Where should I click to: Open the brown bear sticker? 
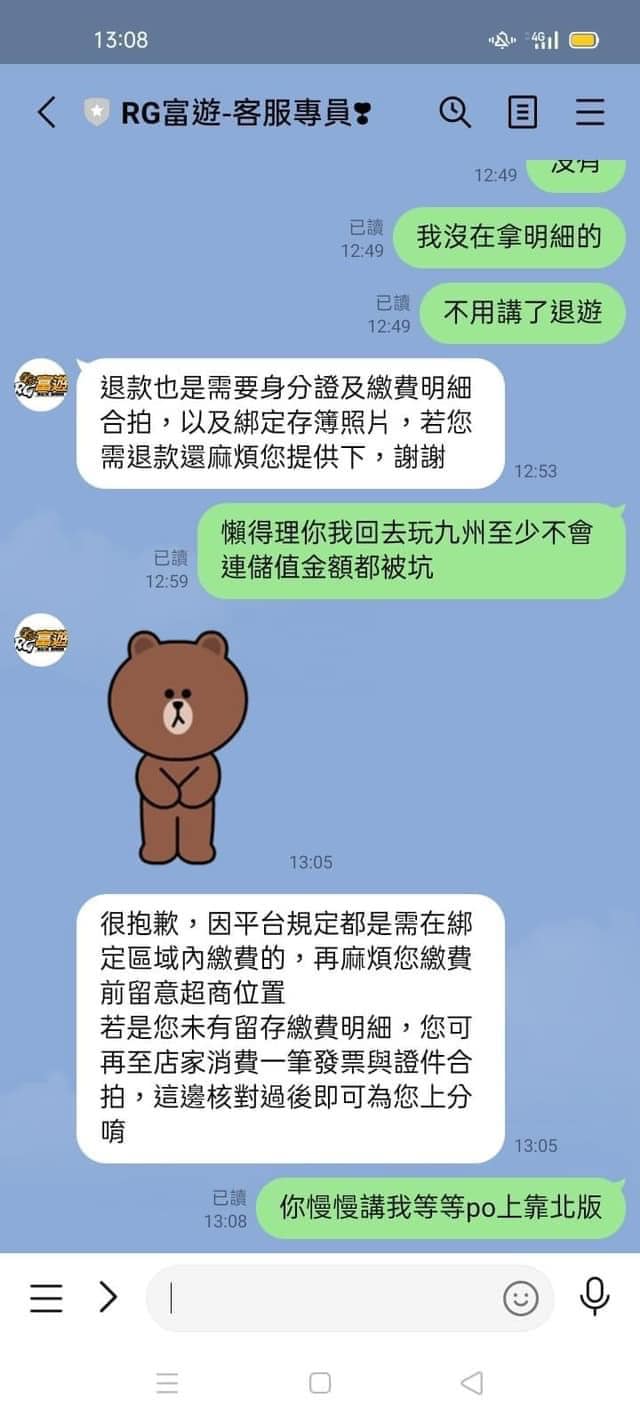[178, 746]
